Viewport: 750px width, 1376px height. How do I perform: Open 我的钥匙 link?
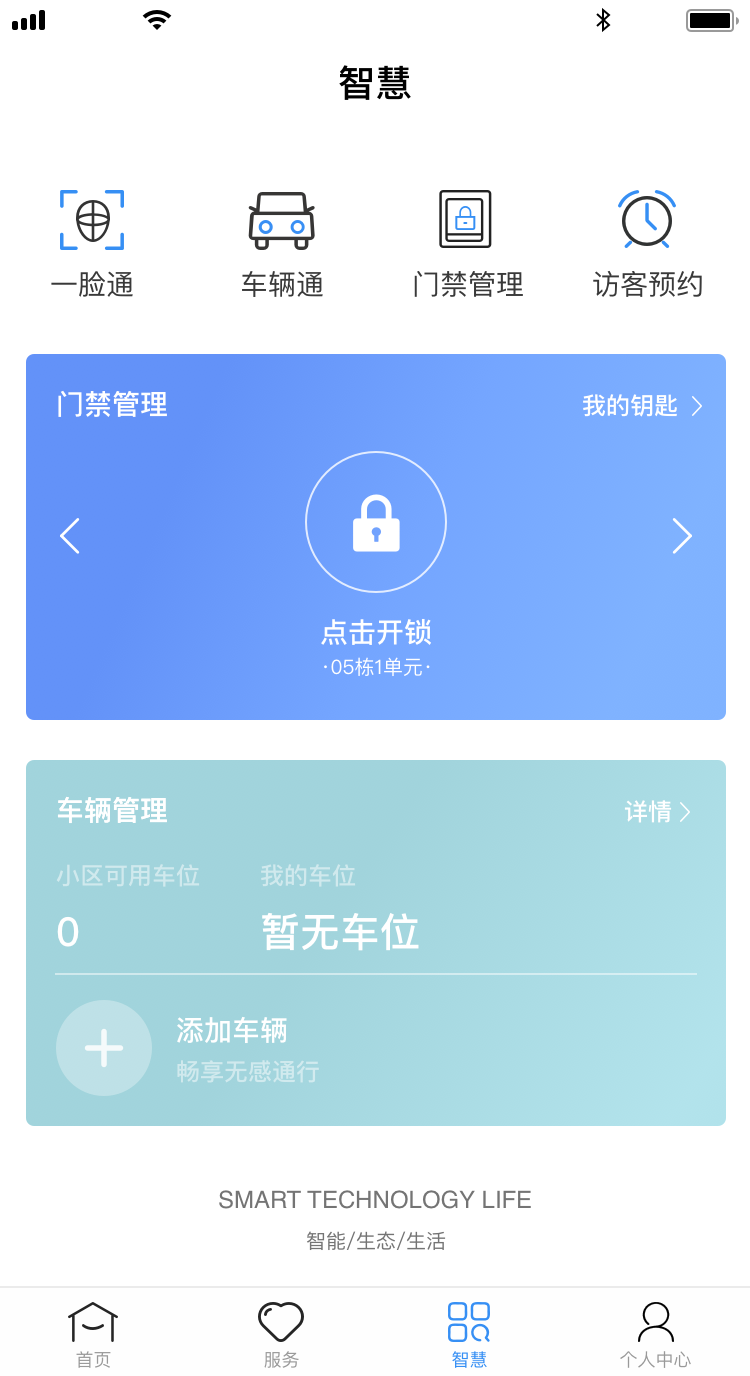(x=643, y=405)
